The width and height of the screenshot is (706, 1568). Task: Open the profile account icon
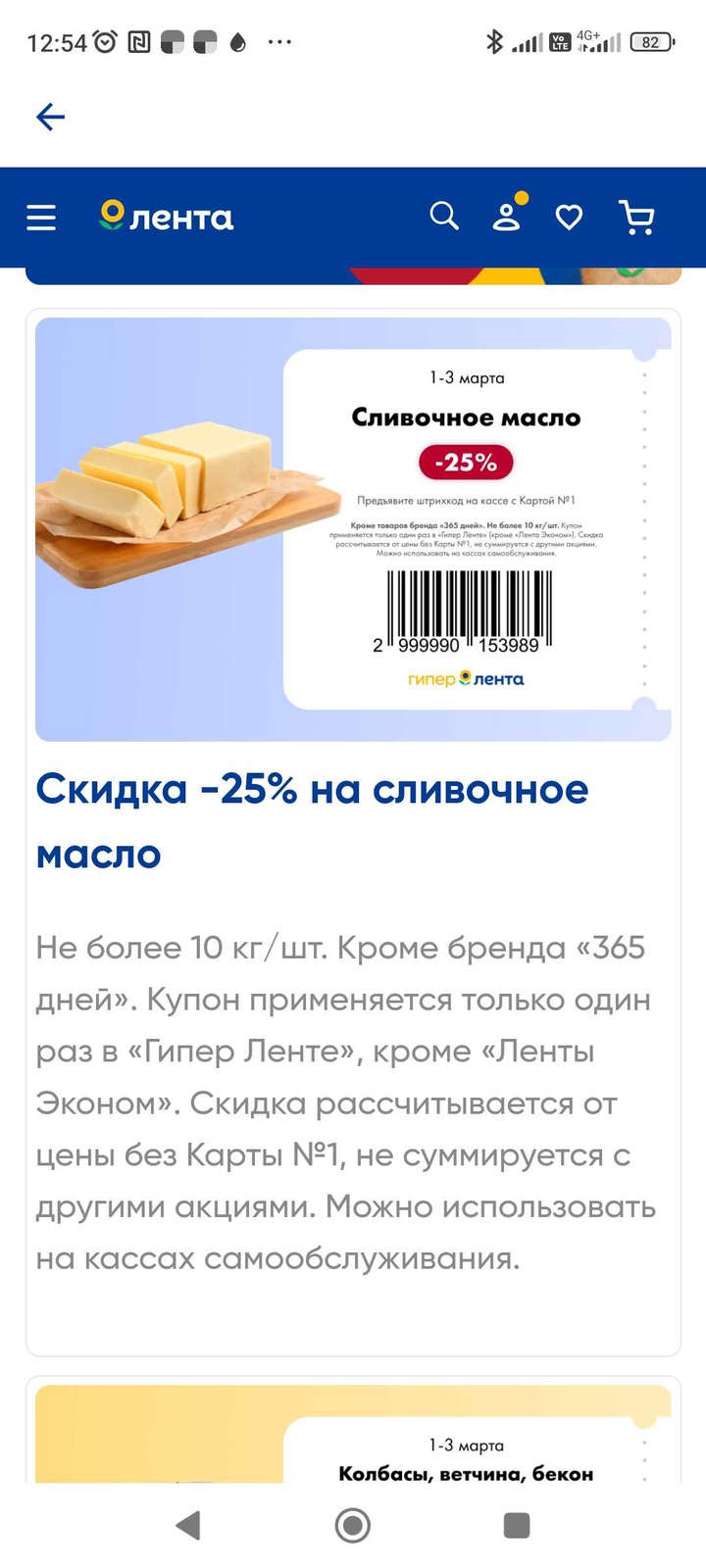[506, 217]
